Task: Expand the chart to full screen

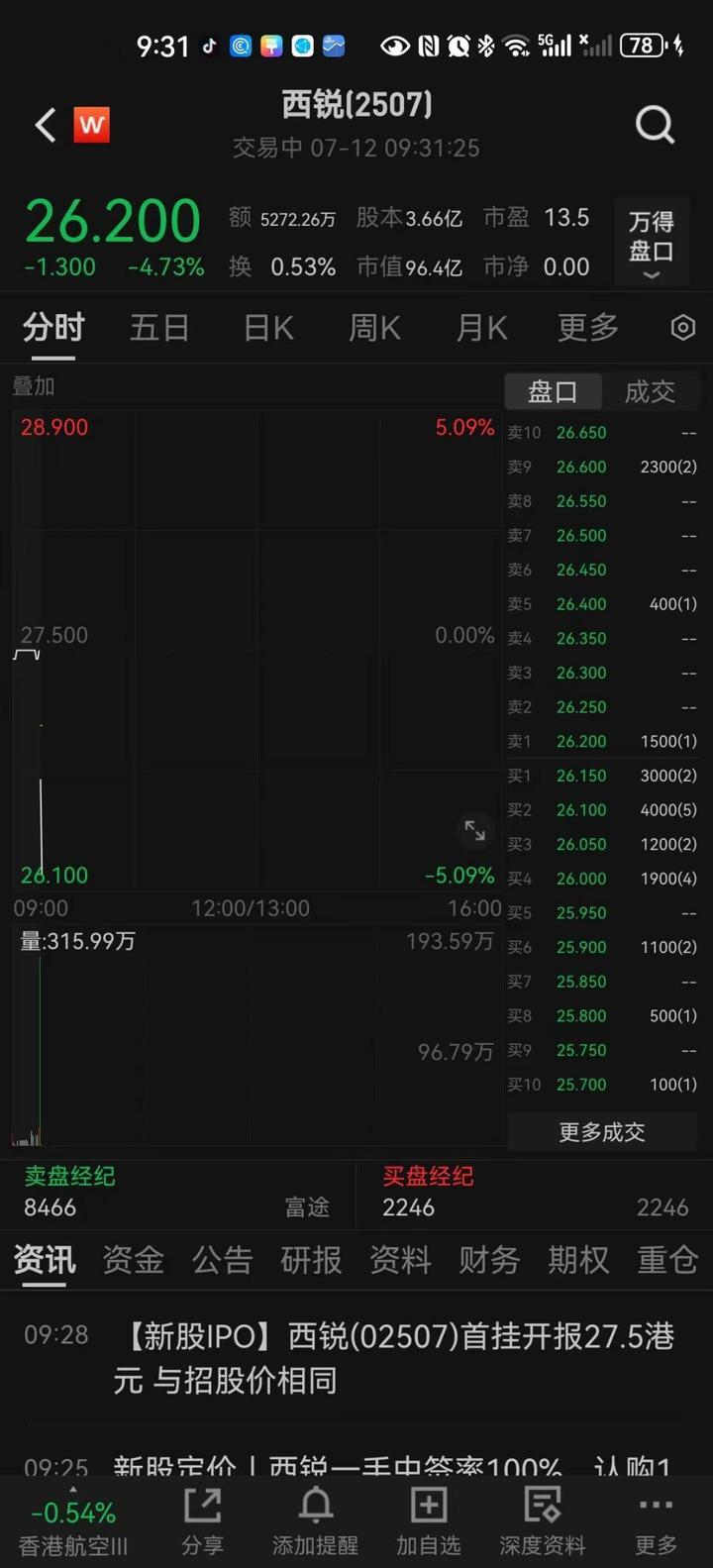Action: pos(475,830)
